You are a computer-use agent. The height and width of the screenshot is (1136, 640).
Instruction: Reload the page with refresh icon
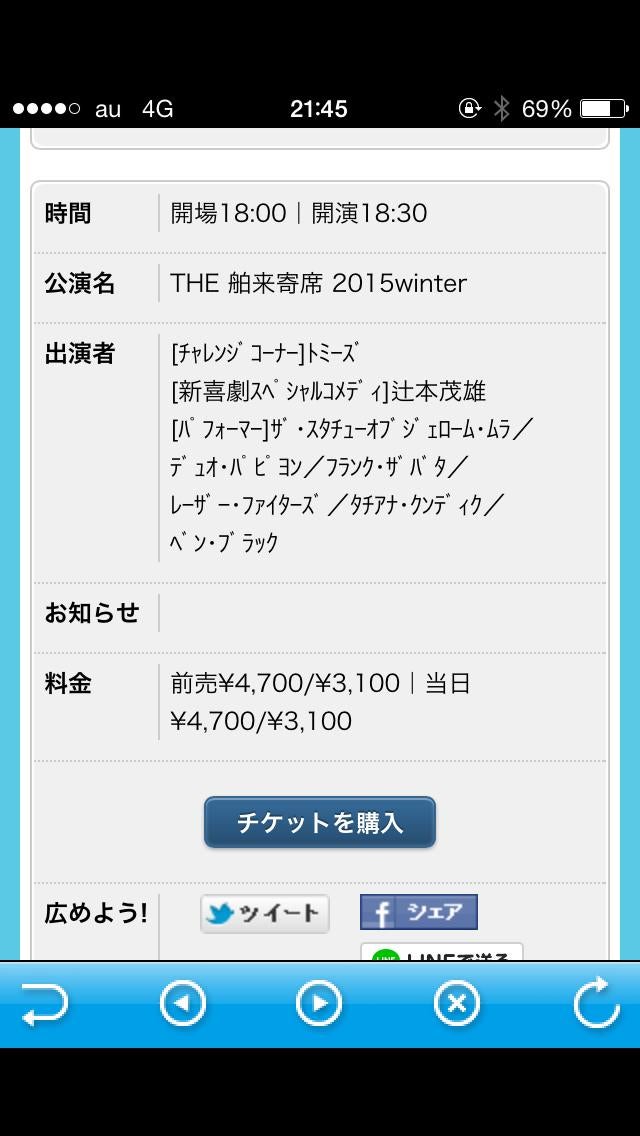pyautogui.click(x=596, y=1004)
